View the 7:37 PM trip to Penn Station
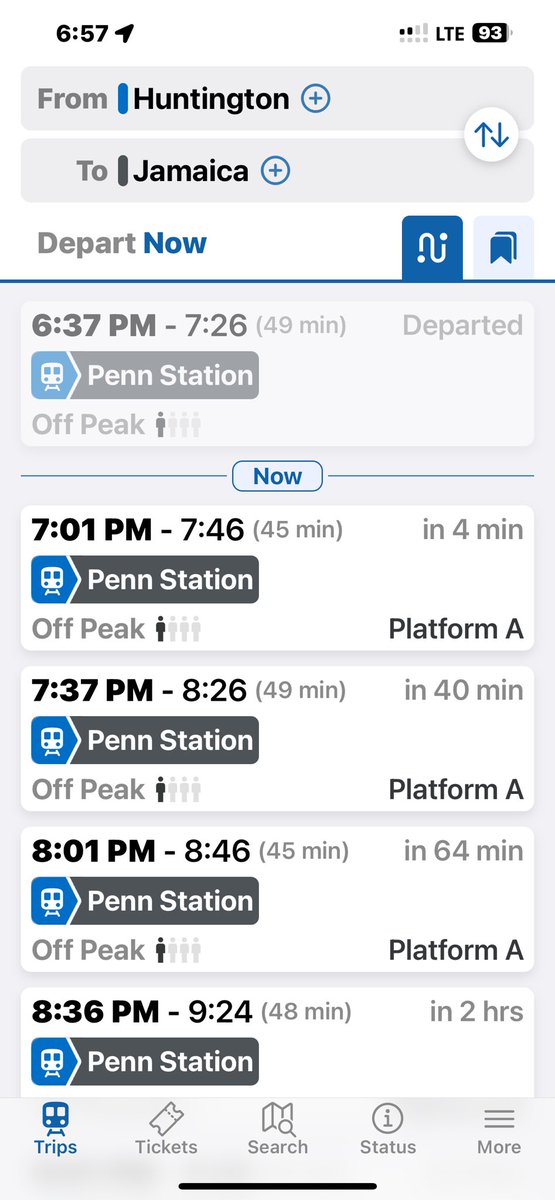 277,739
